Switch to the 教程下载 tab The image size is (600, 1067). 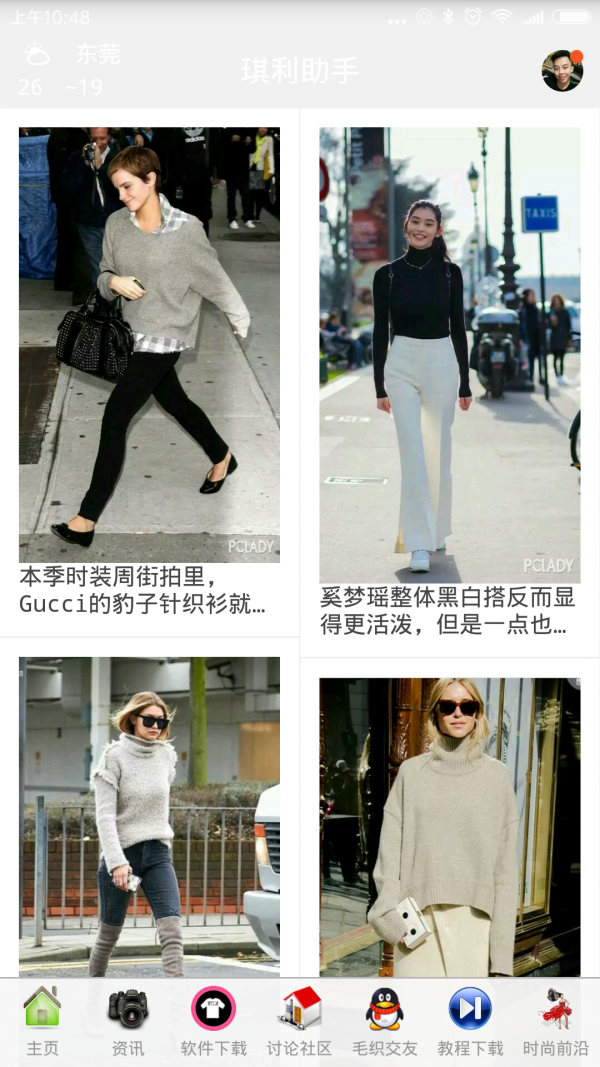click(x=470, y=1020)
